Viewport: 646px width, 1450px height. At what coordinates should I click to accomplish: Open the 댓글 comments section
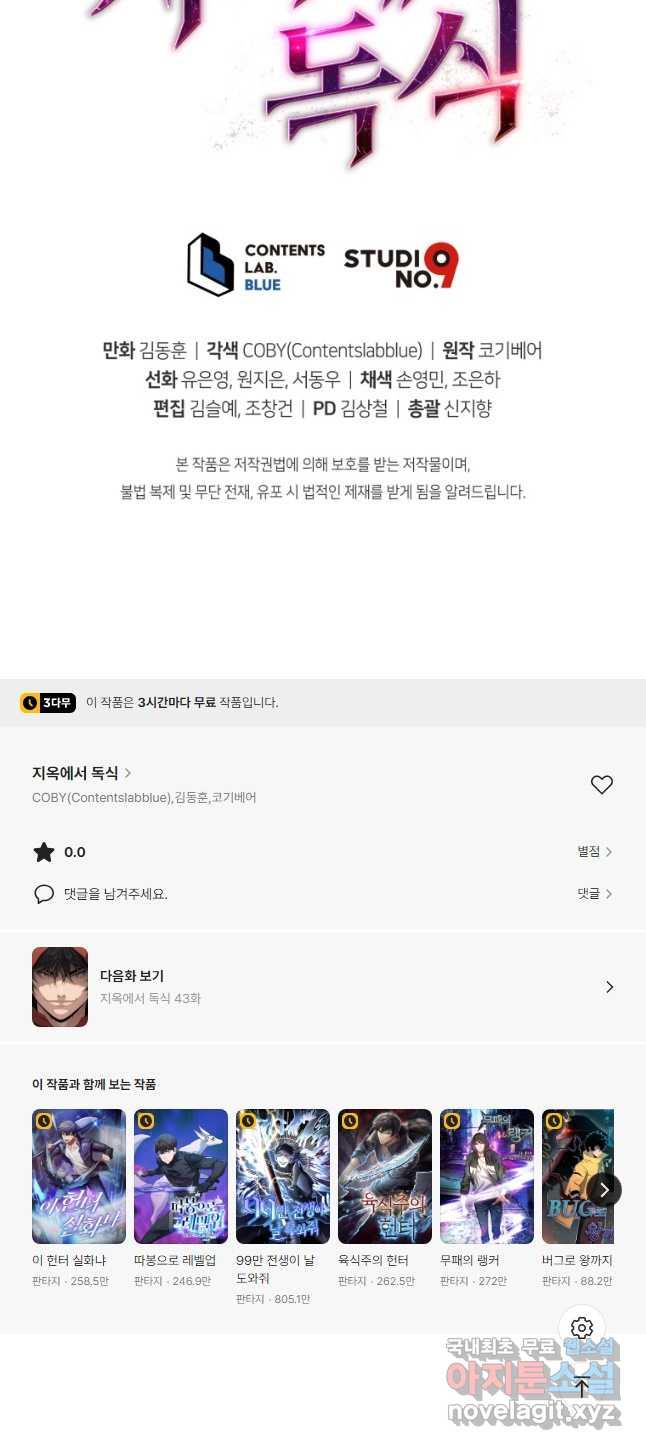click(x=594, y=894)
